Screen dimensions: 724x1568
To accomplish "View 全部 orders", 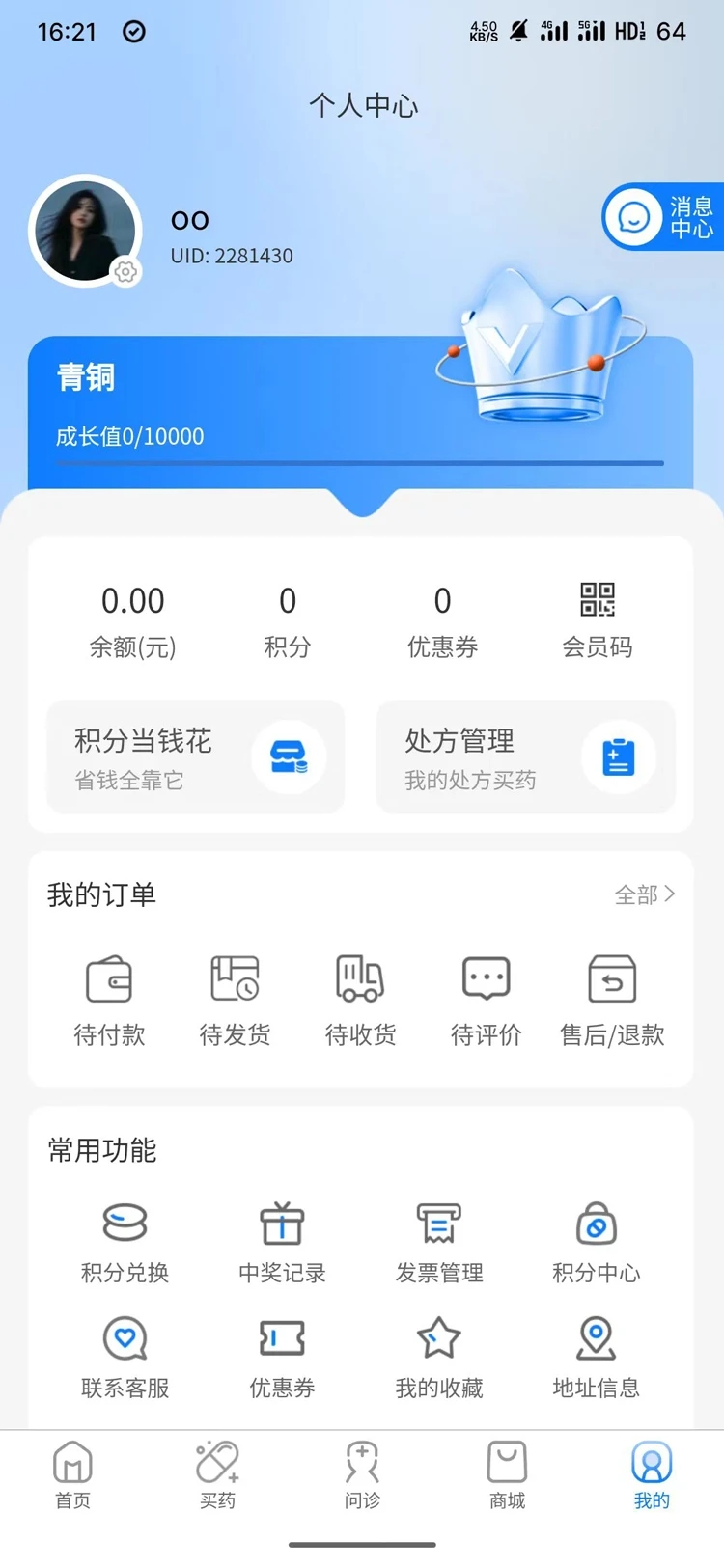I will (645, 894).
